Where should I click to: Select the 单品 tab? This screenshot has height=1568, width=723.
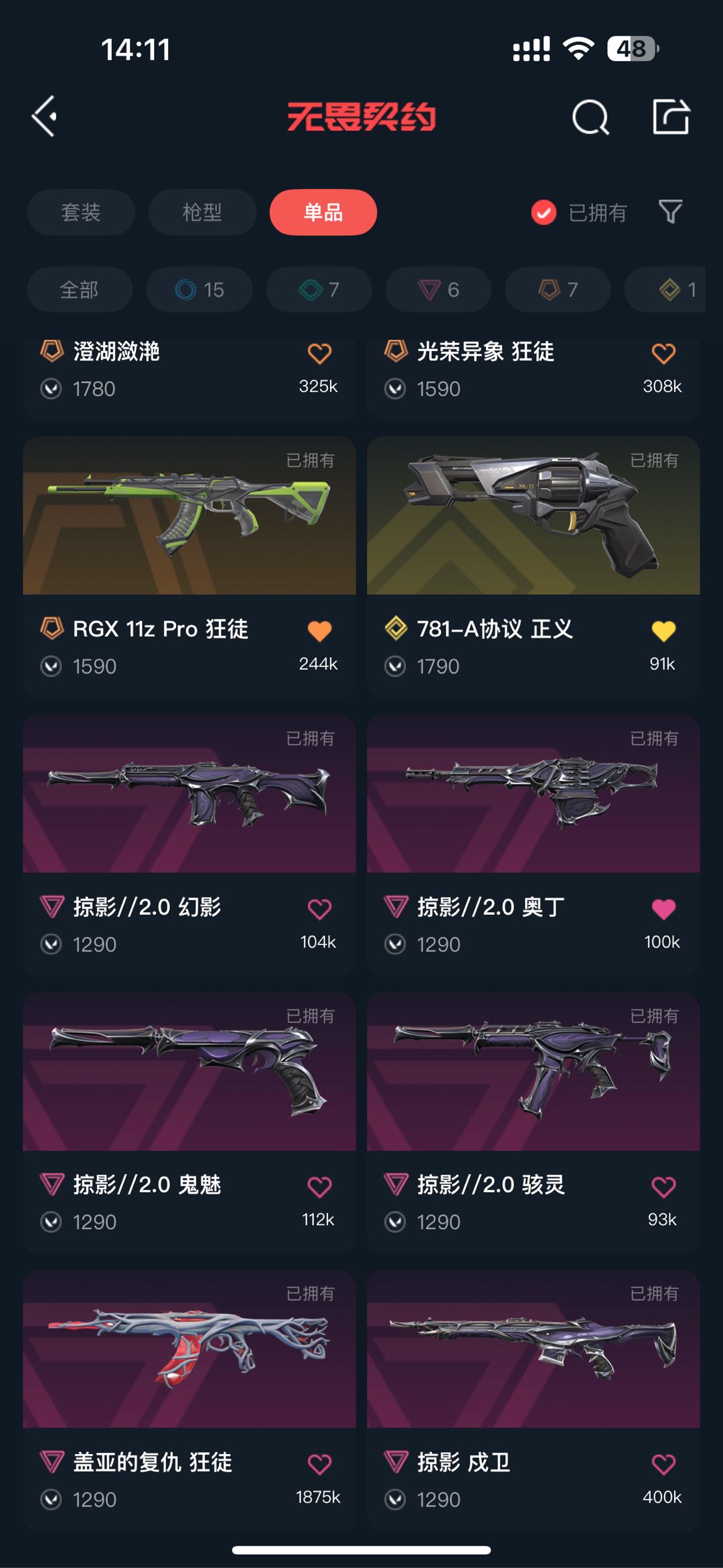(323, 212)
